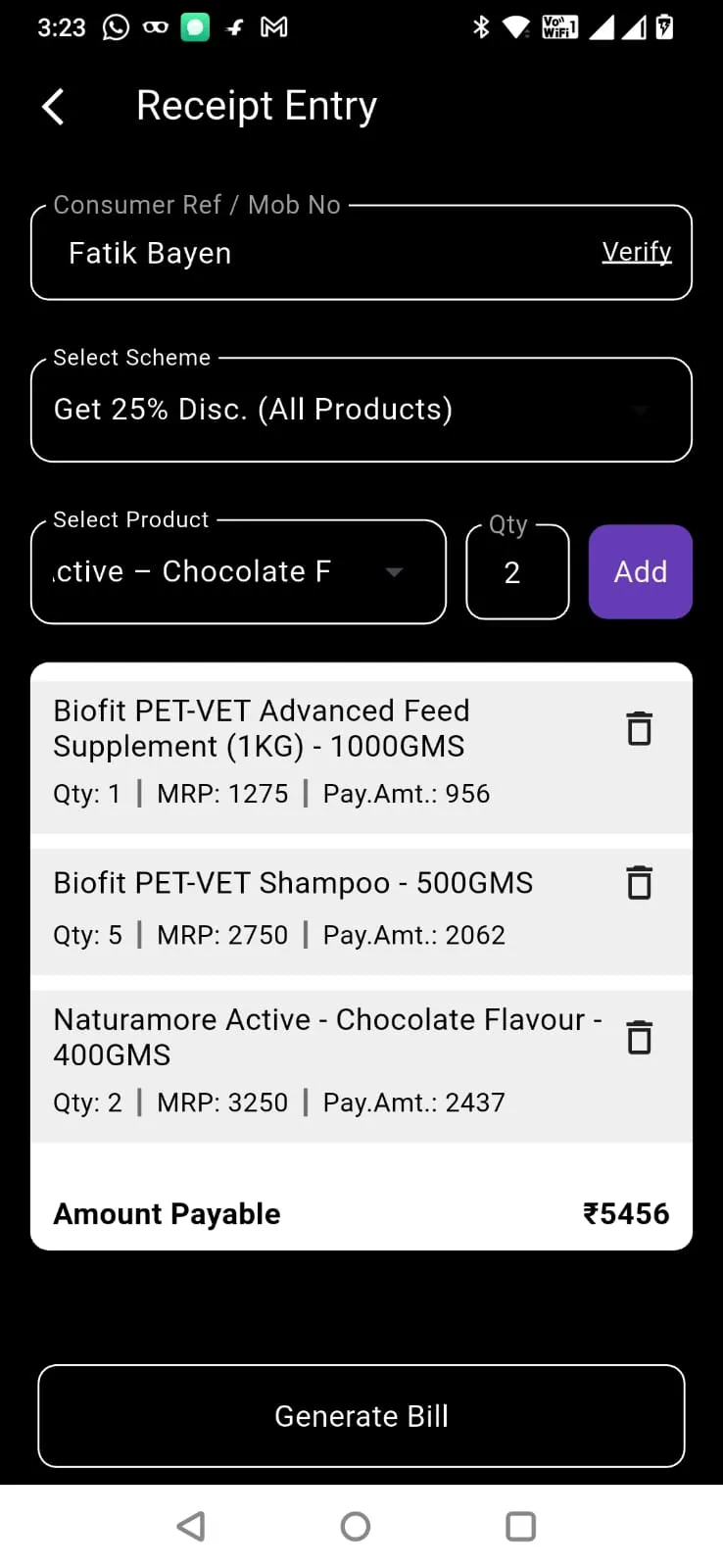
Task: Tap the Verify link
Action: coord(637,252)
